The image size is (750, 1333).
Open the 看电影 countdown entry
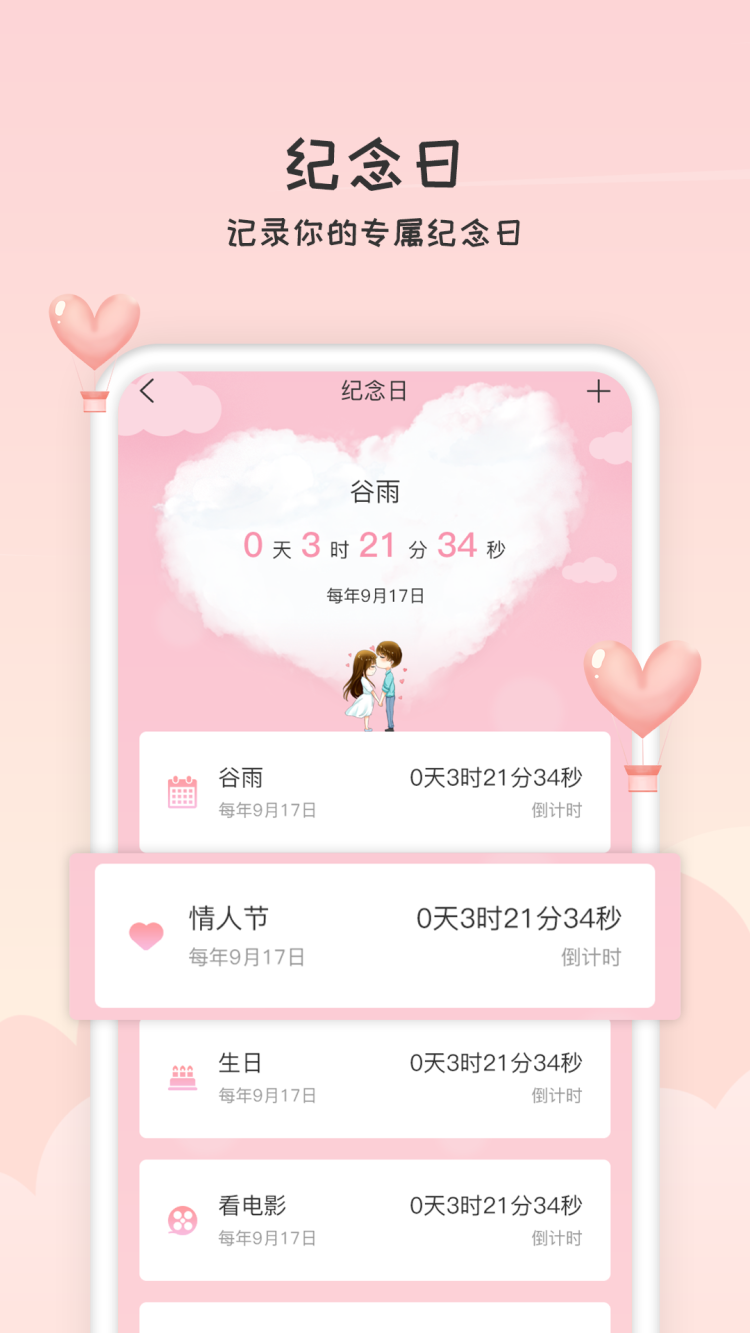375,1218
